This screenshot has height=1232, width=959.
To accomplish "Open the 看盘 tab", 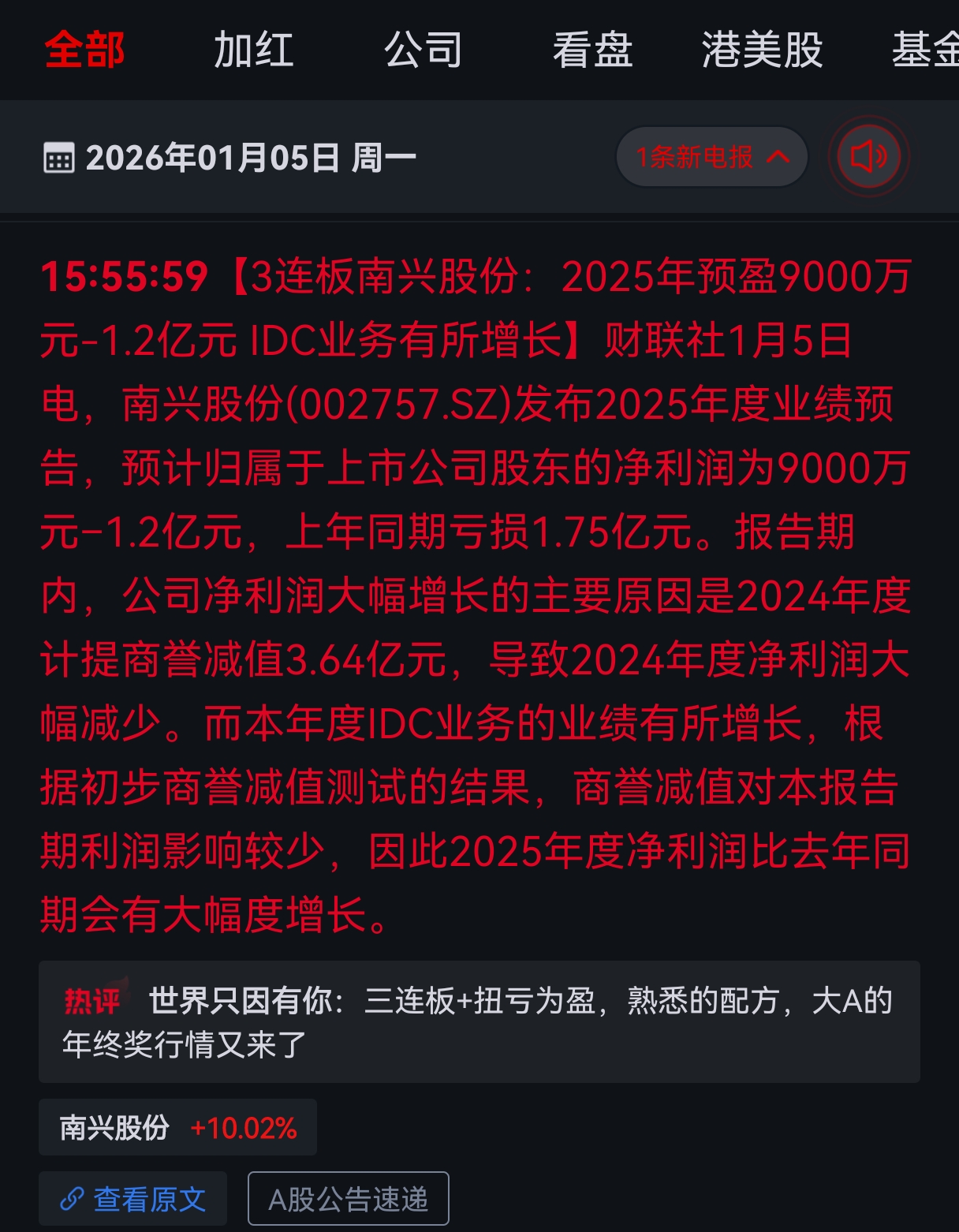I will [592, 50].
